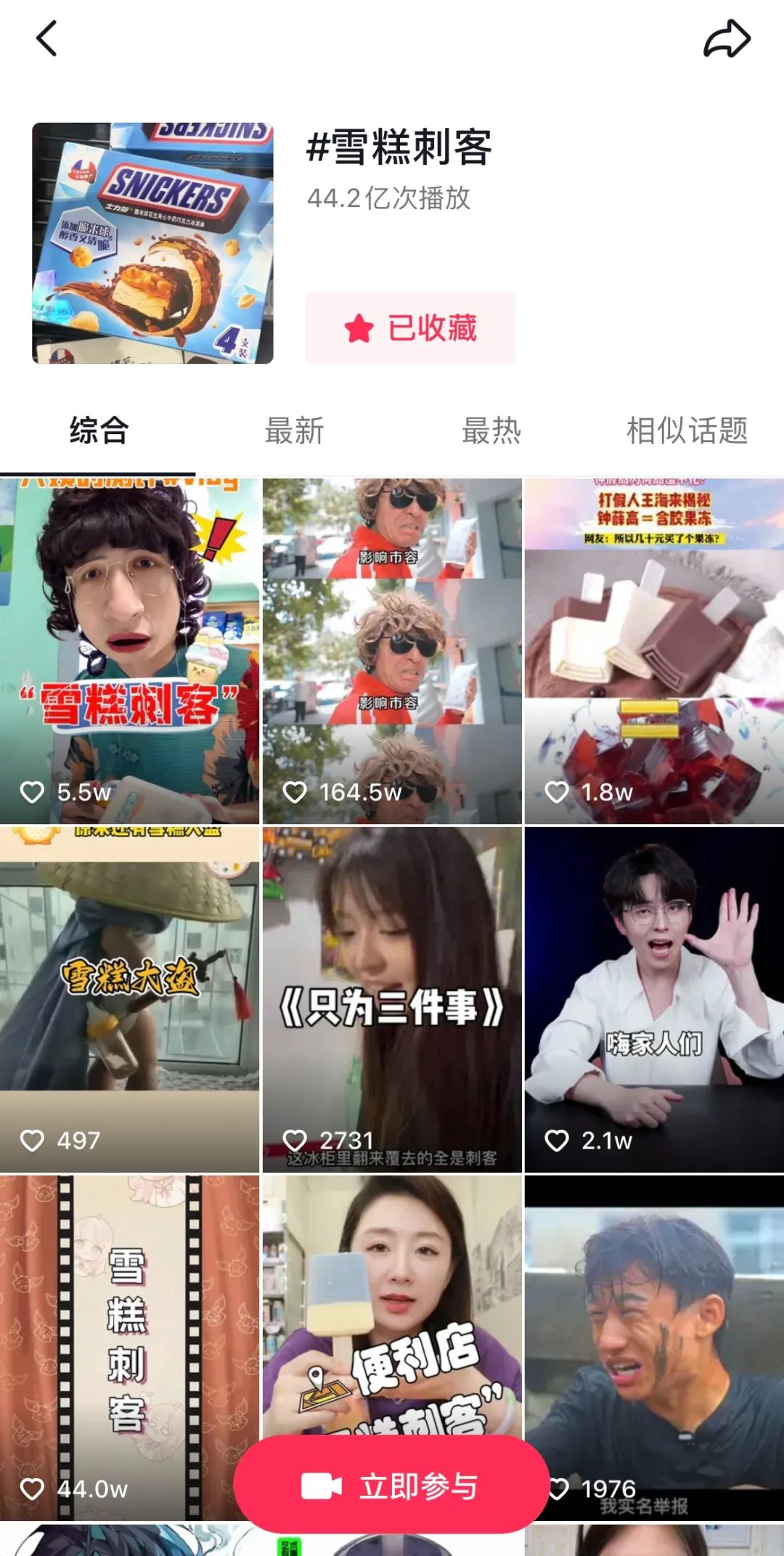Tap 立即参与 to join the topic
784x1556 pixels.
coord(391,1486)
